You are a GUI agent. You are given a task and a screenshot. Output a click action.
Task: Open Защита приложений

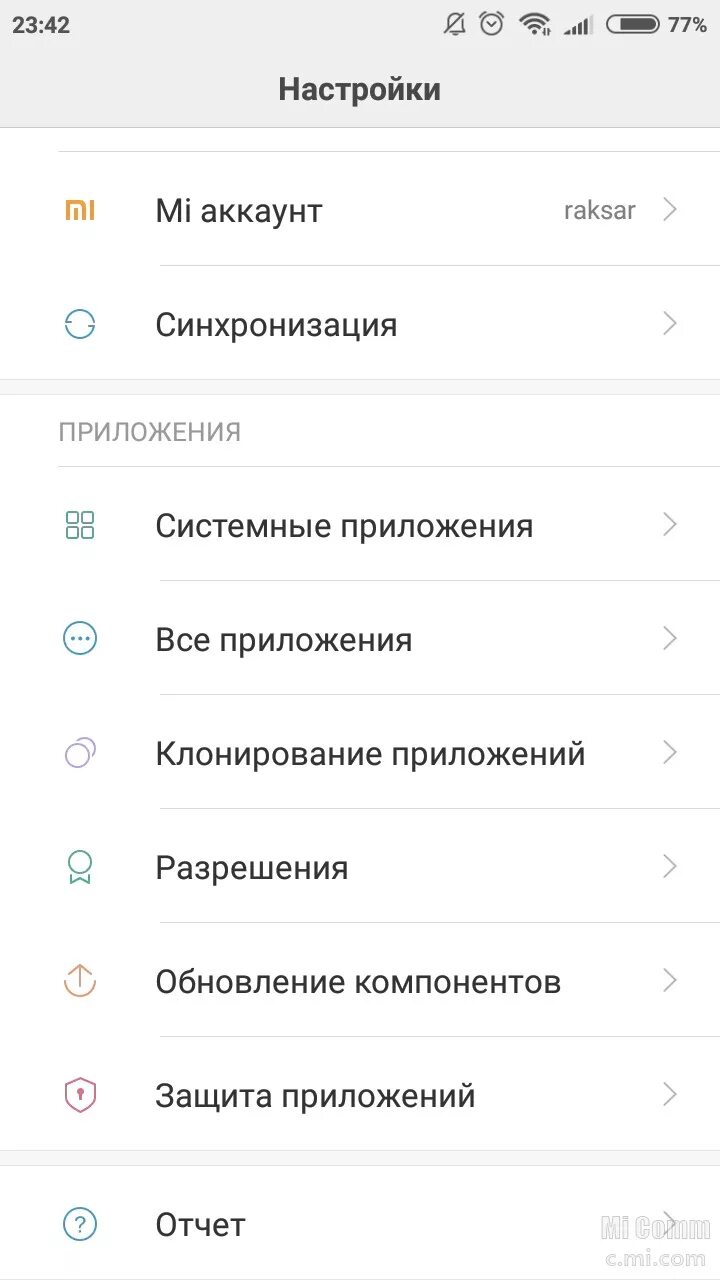tap(360, 1095)
